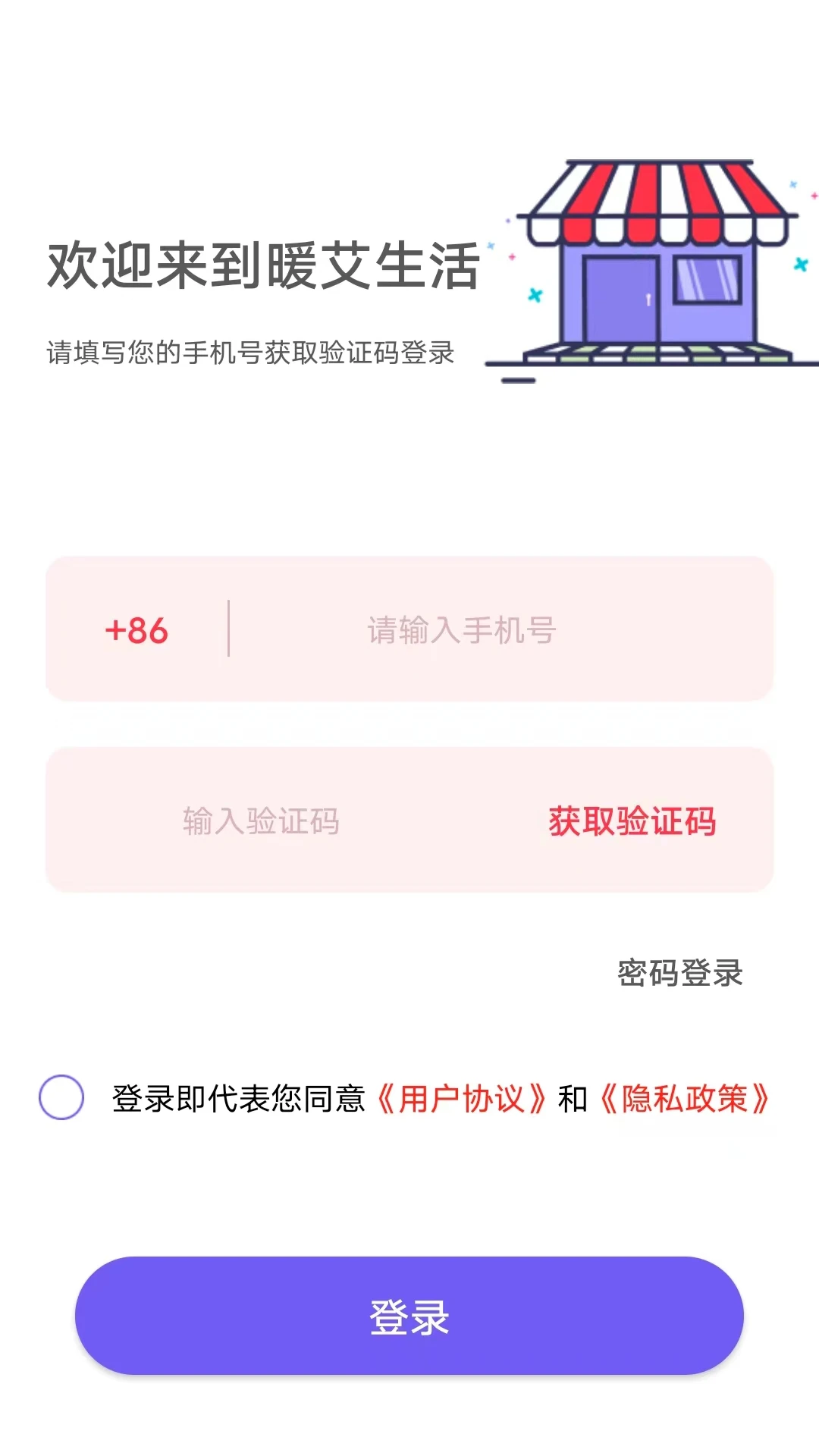Open the 《用户协议》 user agreement
The height and width of the screenshot is (1456, 819).
coord(463,1095)
